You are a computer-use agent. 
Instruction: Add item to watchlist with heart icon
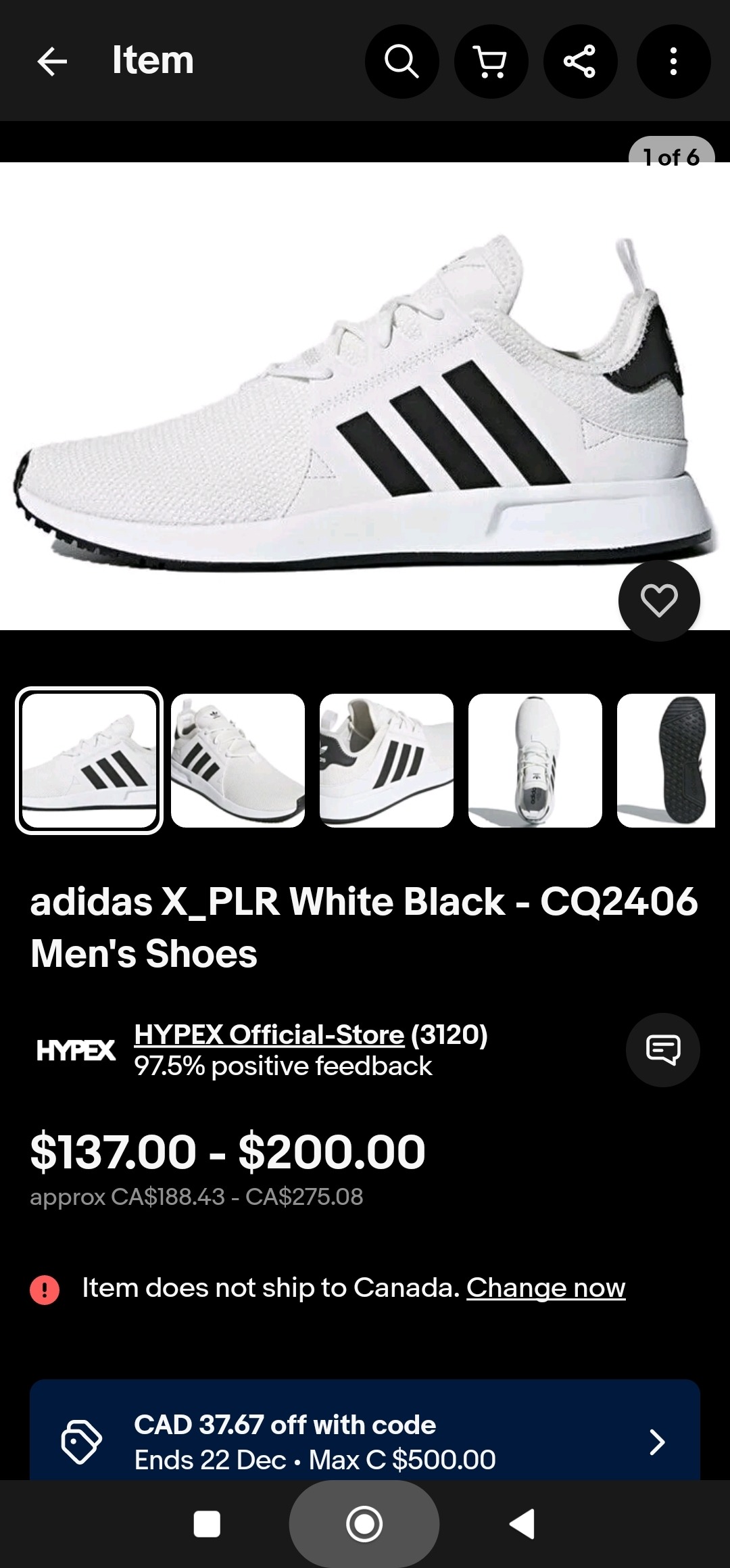pos(659,600)
